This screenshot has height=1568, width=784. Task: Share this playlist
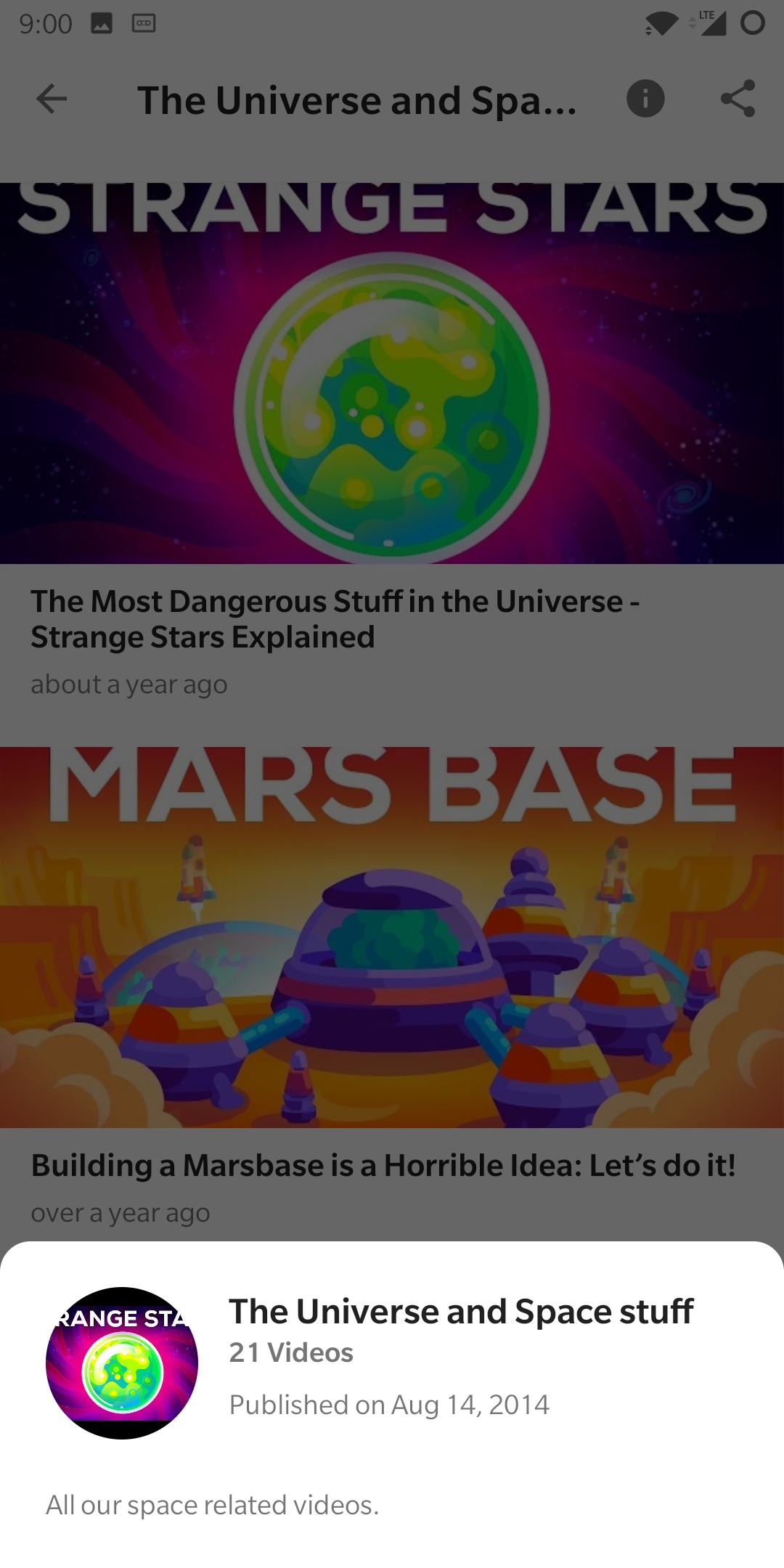click(x=738, y=99)
